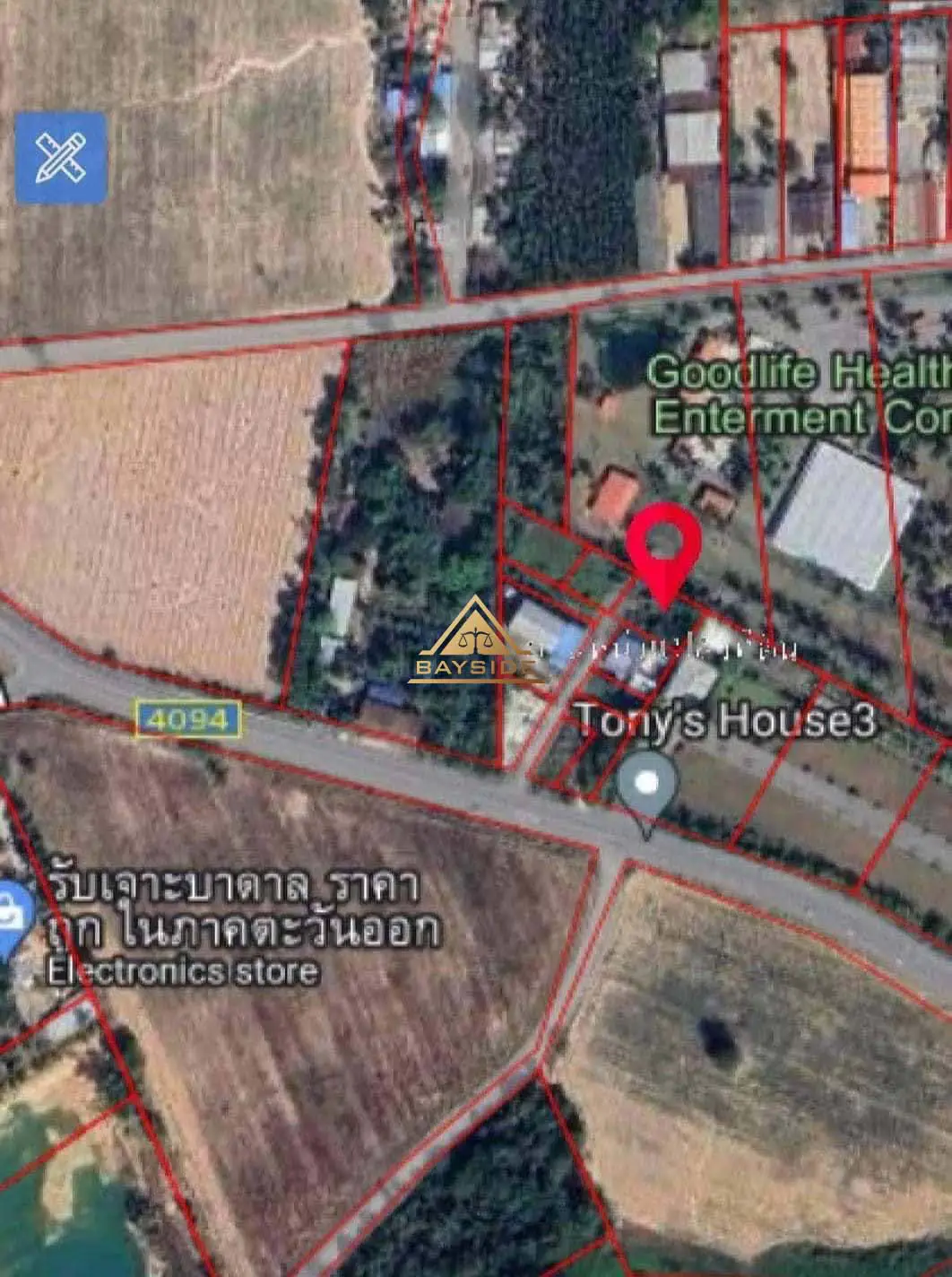This screenshot has height=1277, width=952.
Task: Open the Tony's House3 place marker
Action: [647, 787]
